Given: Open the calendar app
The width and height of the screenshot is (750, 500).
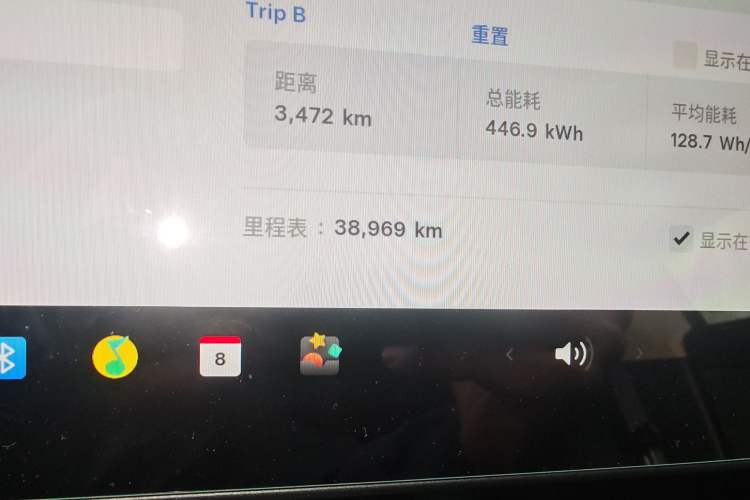Looking at the screenshot, I should coord(220,356).
